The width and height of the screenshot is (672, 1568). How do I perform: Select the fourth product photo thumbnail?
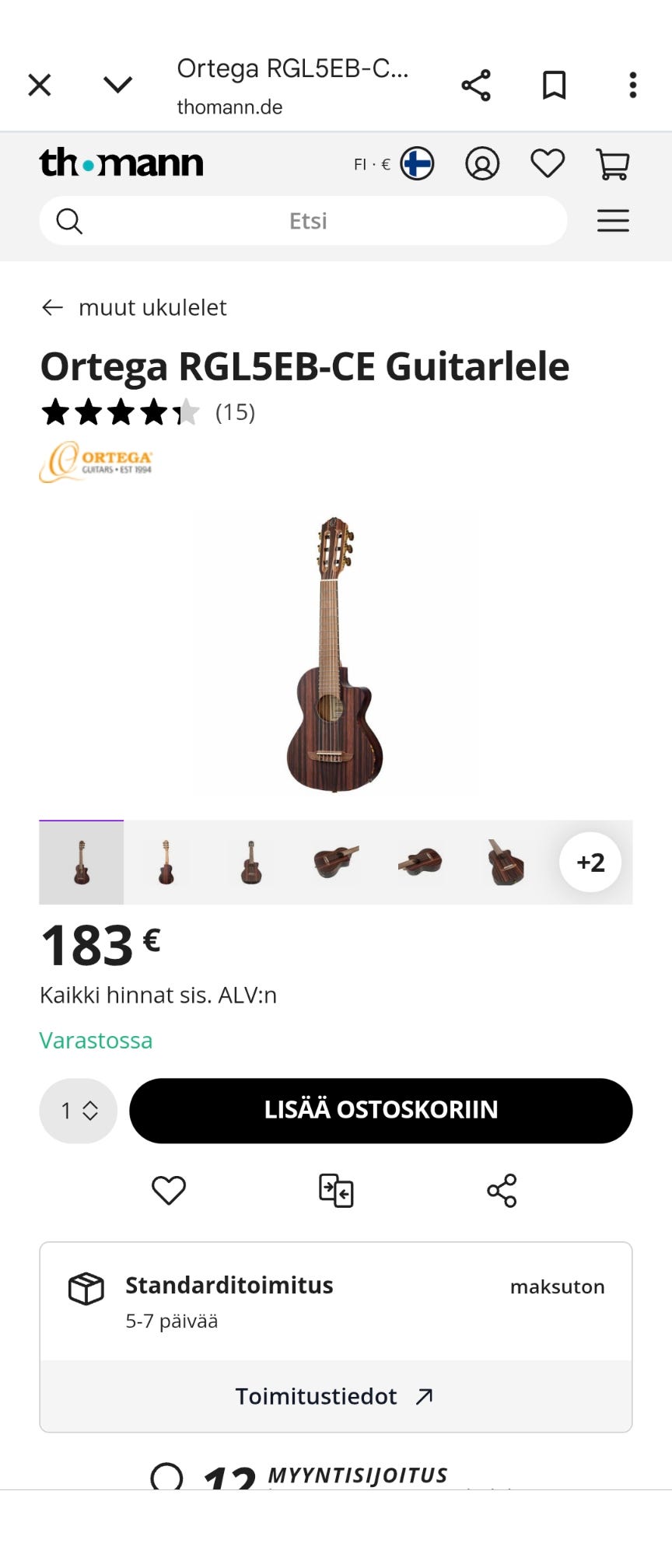pyautogui.click(x=334, y=862)
